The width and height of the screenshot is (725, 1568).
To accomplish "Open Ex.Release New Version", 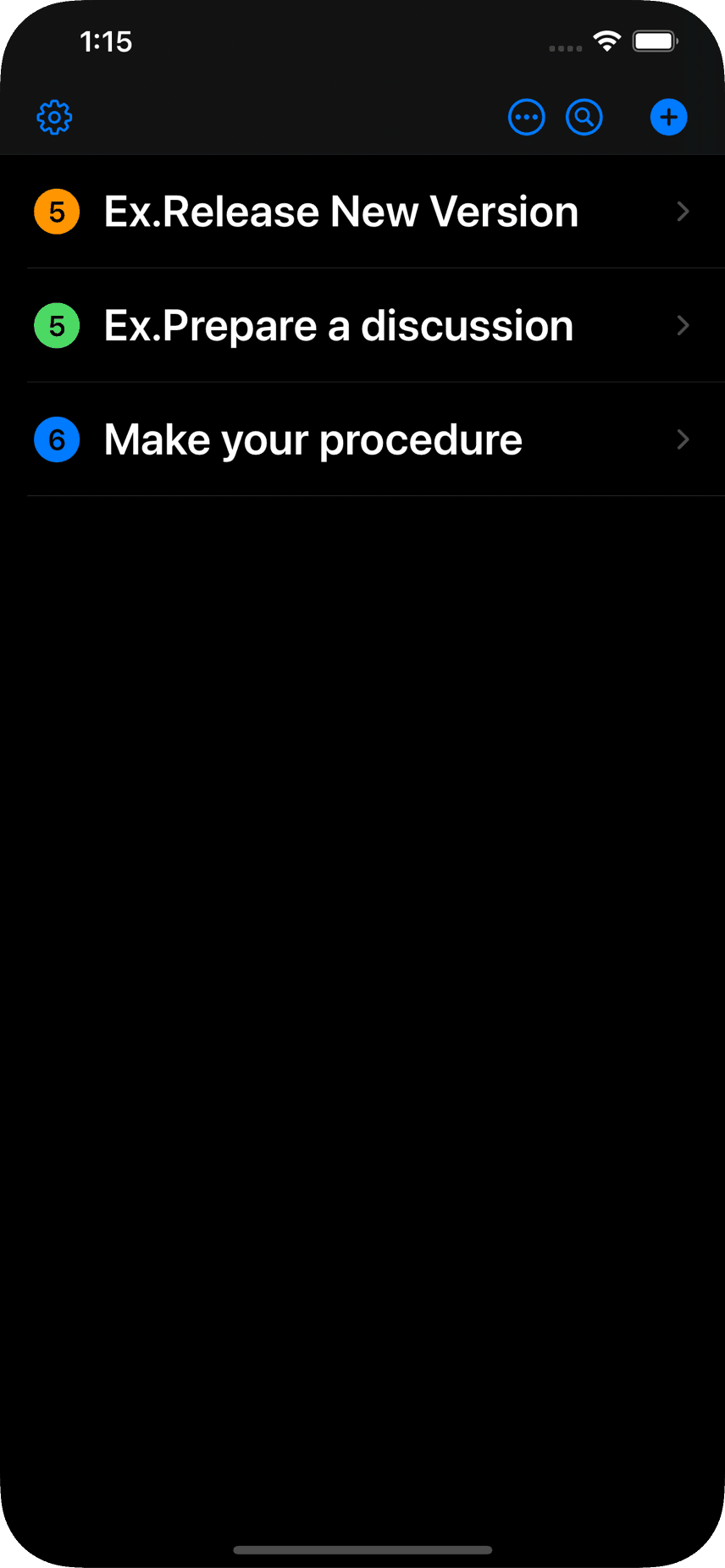I will [x=341, y=212].
